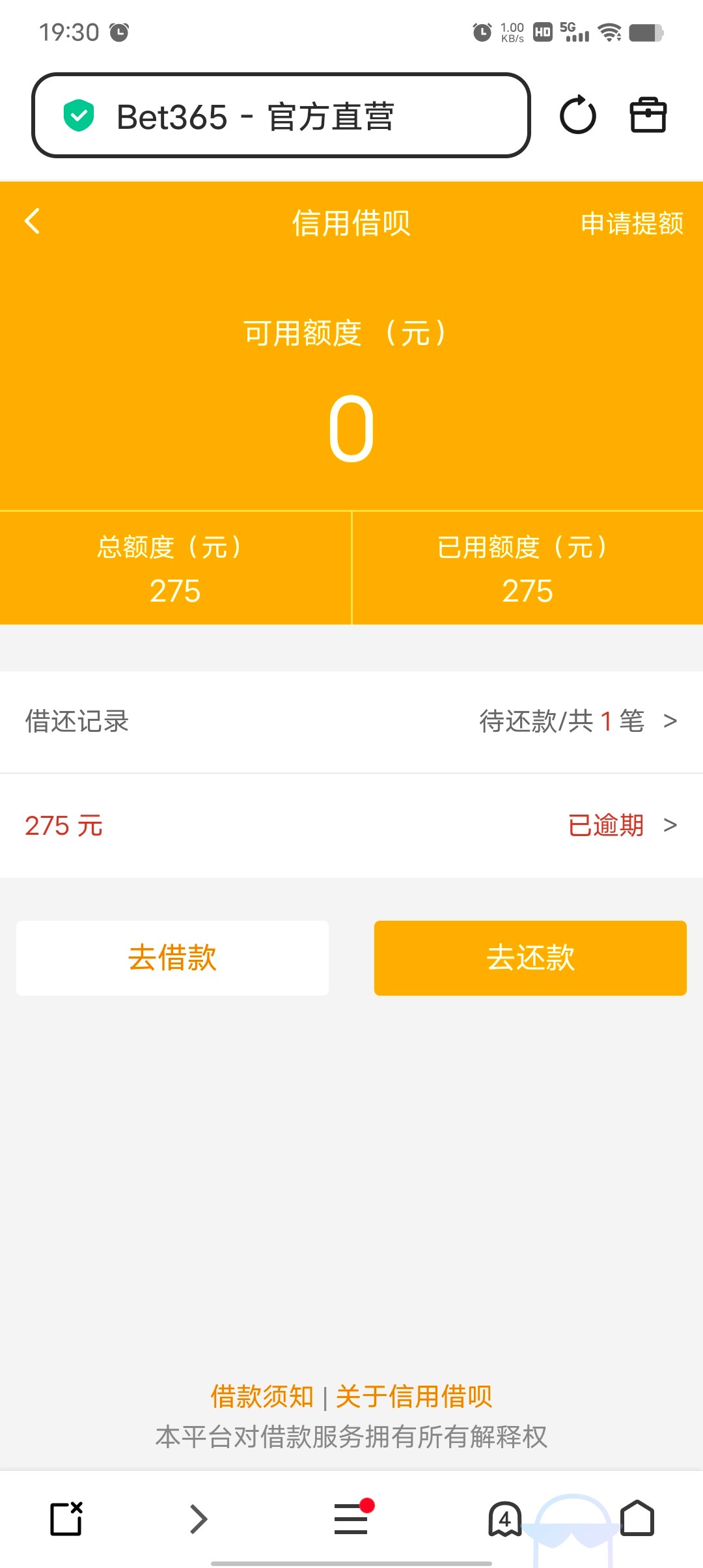Go to the browser home page

637,1519
